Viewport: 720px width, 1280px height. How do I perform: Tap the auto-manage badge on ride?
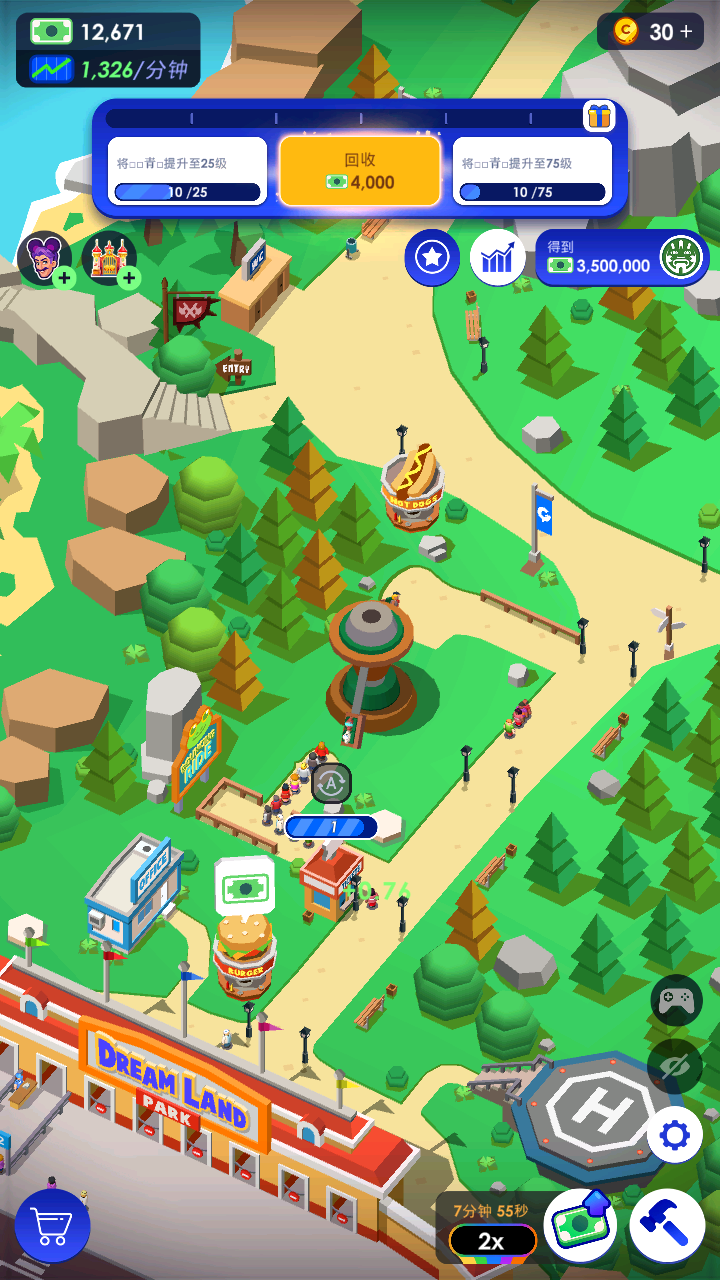(331, 783)
